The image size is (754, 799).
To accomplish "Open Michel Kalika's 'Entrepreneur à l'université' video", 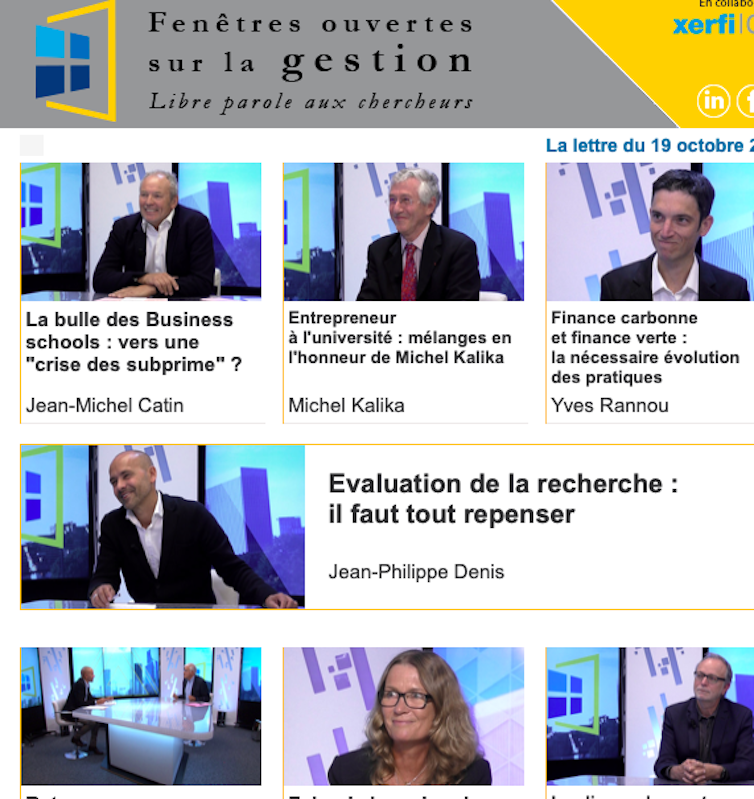I will [x=403, y=232].
